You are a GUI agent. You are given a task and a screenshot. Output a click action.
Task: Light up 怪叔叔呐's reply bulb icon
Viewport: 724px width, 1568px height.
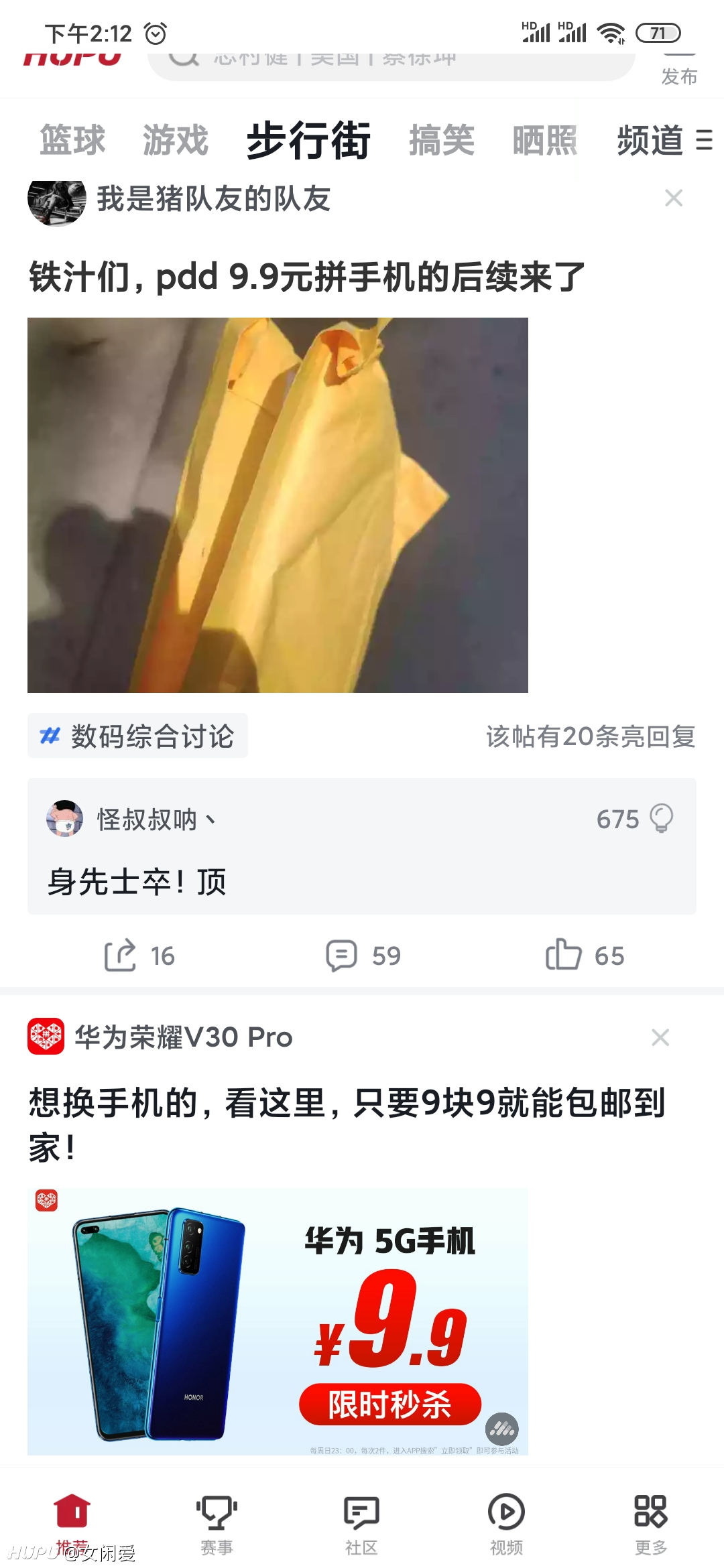point(662,818)
